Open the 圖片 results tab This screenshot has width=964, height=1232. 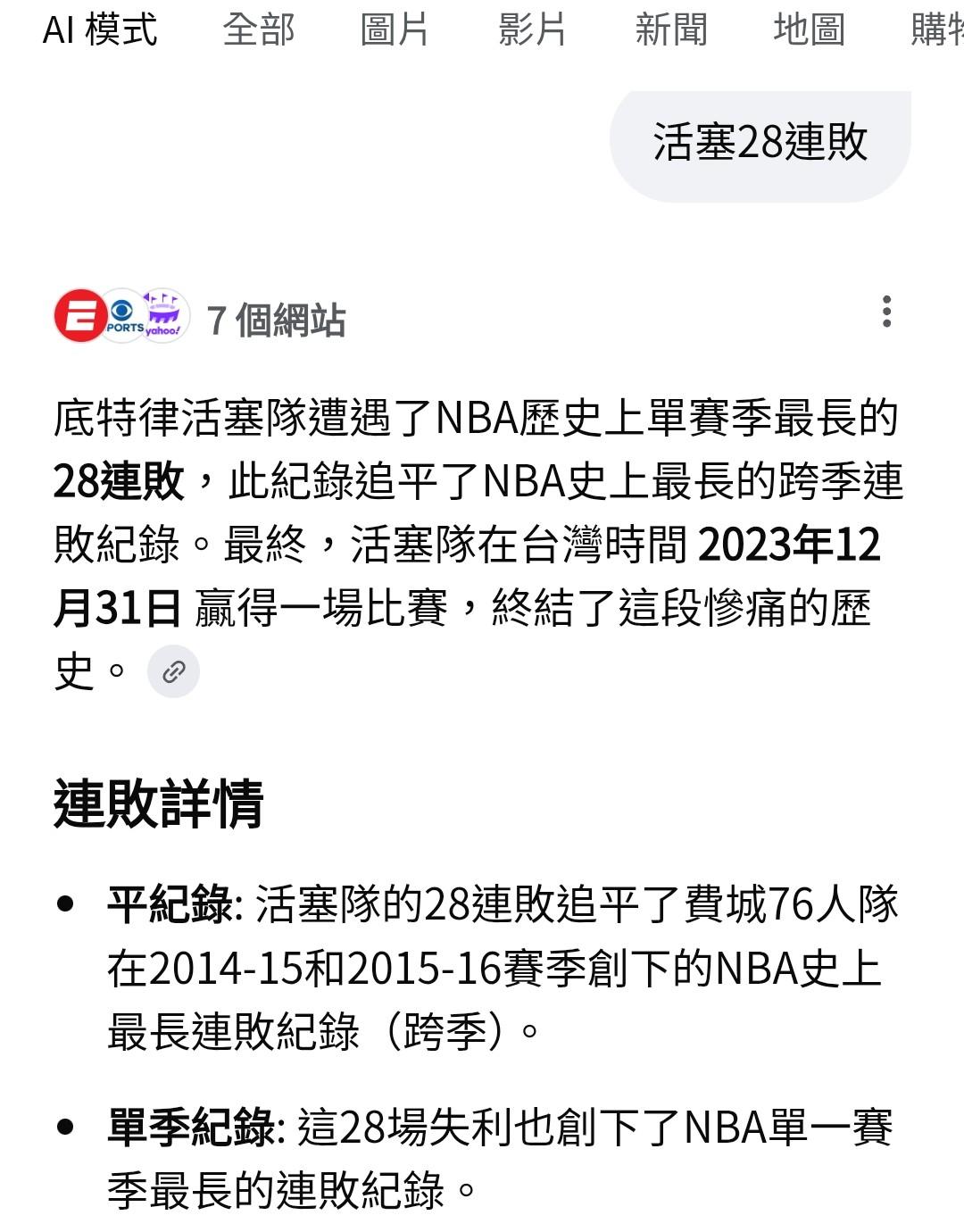pos(395,29)
